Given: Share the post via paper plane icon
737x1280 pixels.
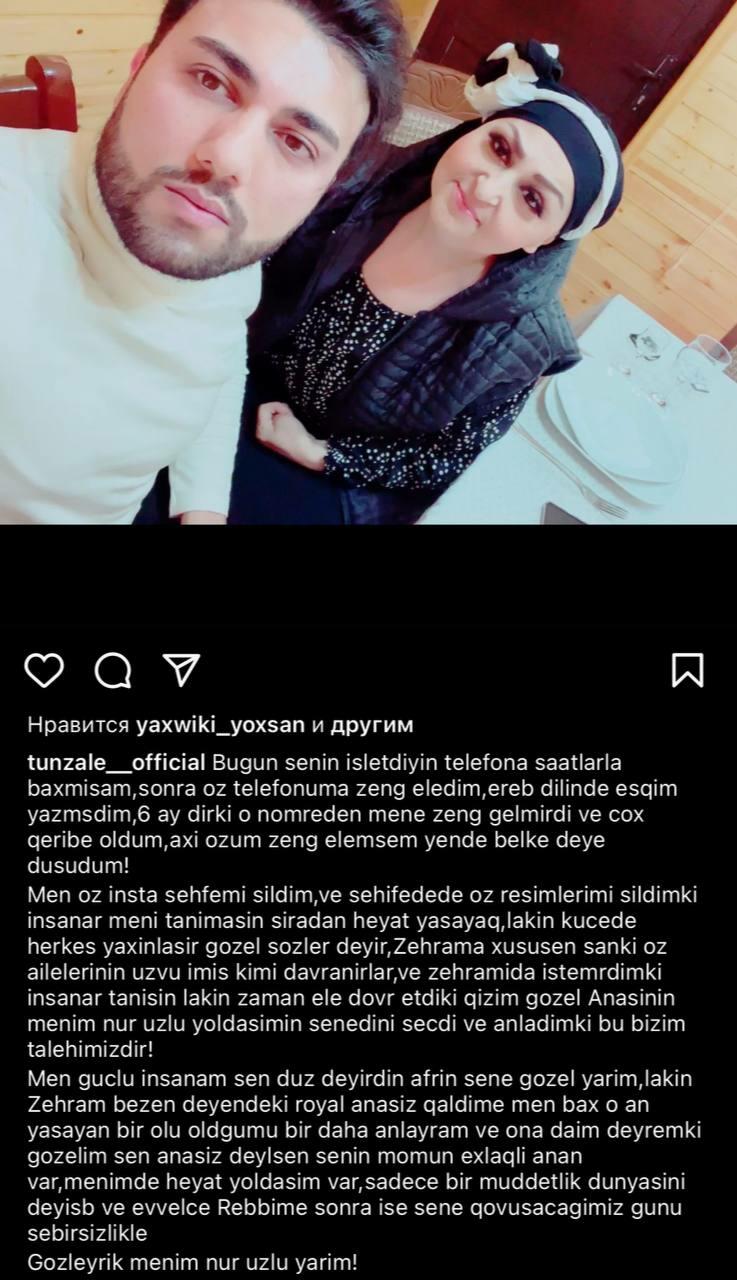Looking at the screenshot, I should click(x=181, y=669).
